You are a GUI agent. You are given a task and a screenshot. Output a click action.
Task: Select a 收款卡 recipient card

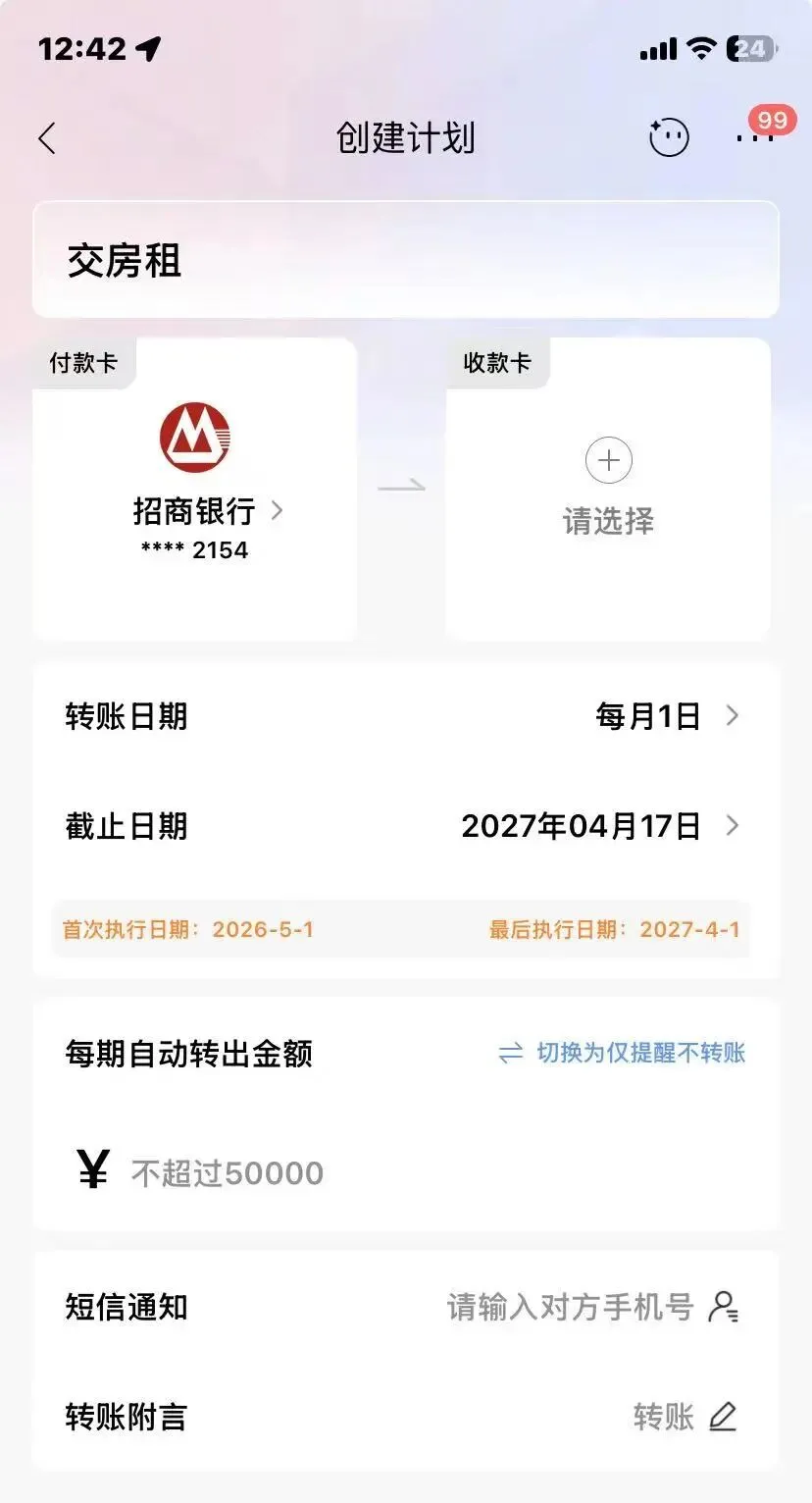pos(608,490)
